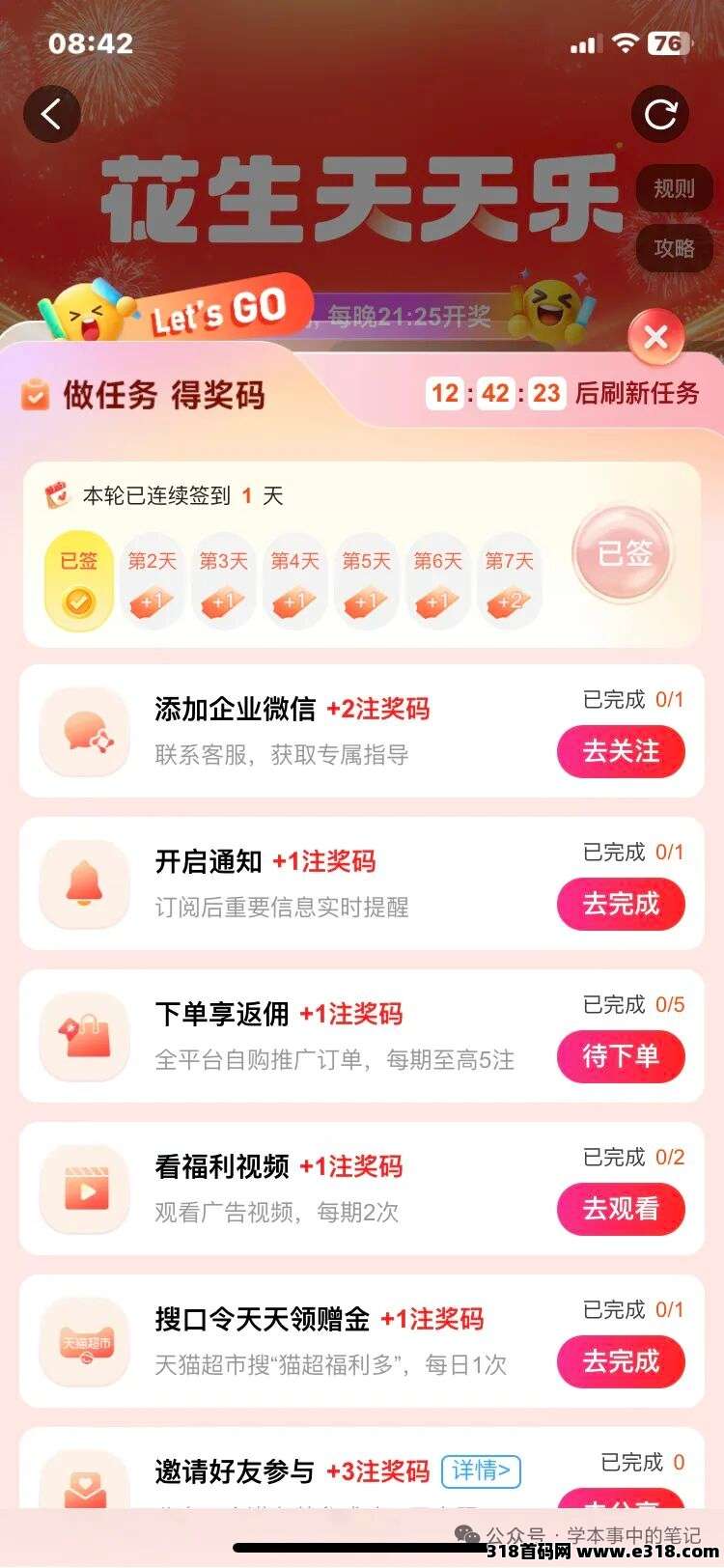The width and height of the screenshot is (724, 1568).
Task: Refresh the page with the reload icon
Action: coord(660,115)
